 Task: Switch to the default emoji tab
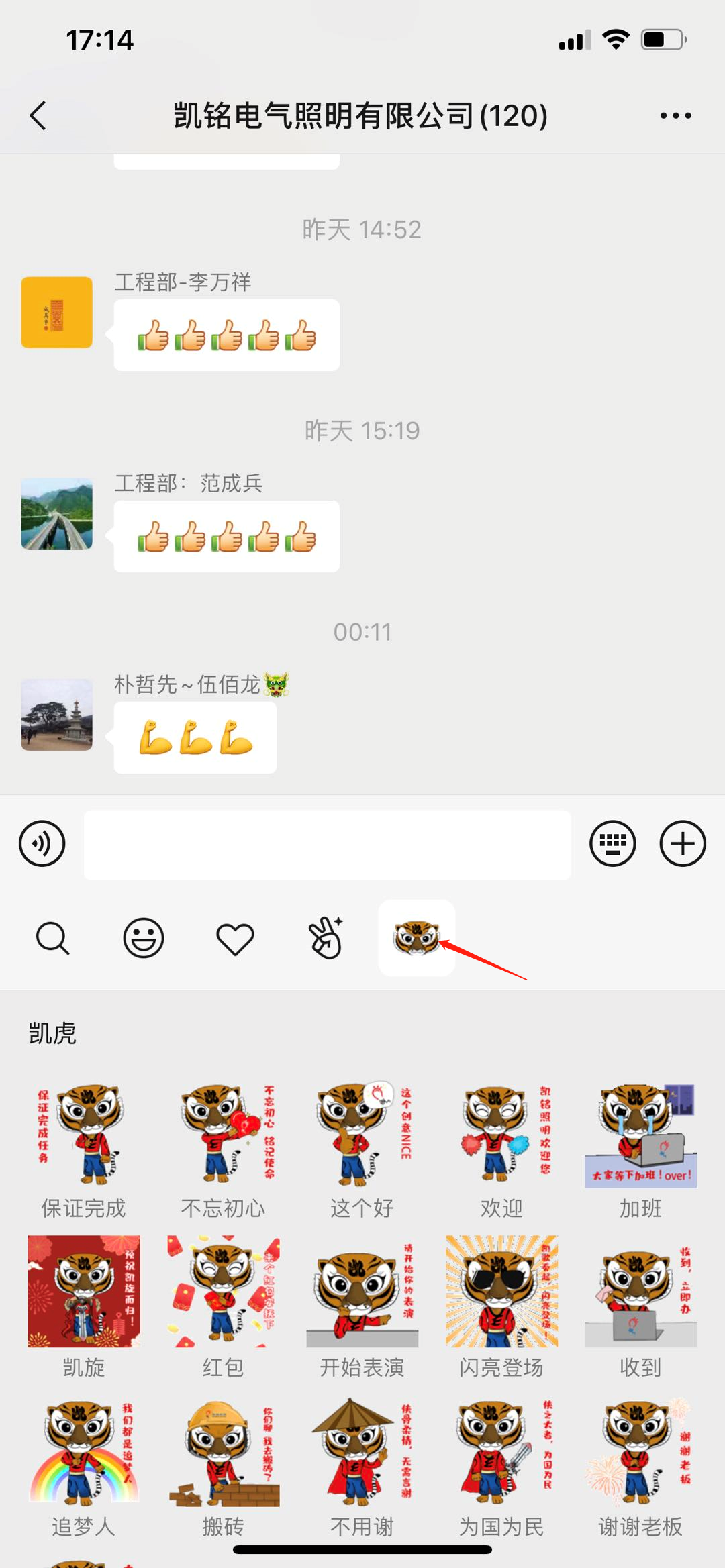point(144,937)
